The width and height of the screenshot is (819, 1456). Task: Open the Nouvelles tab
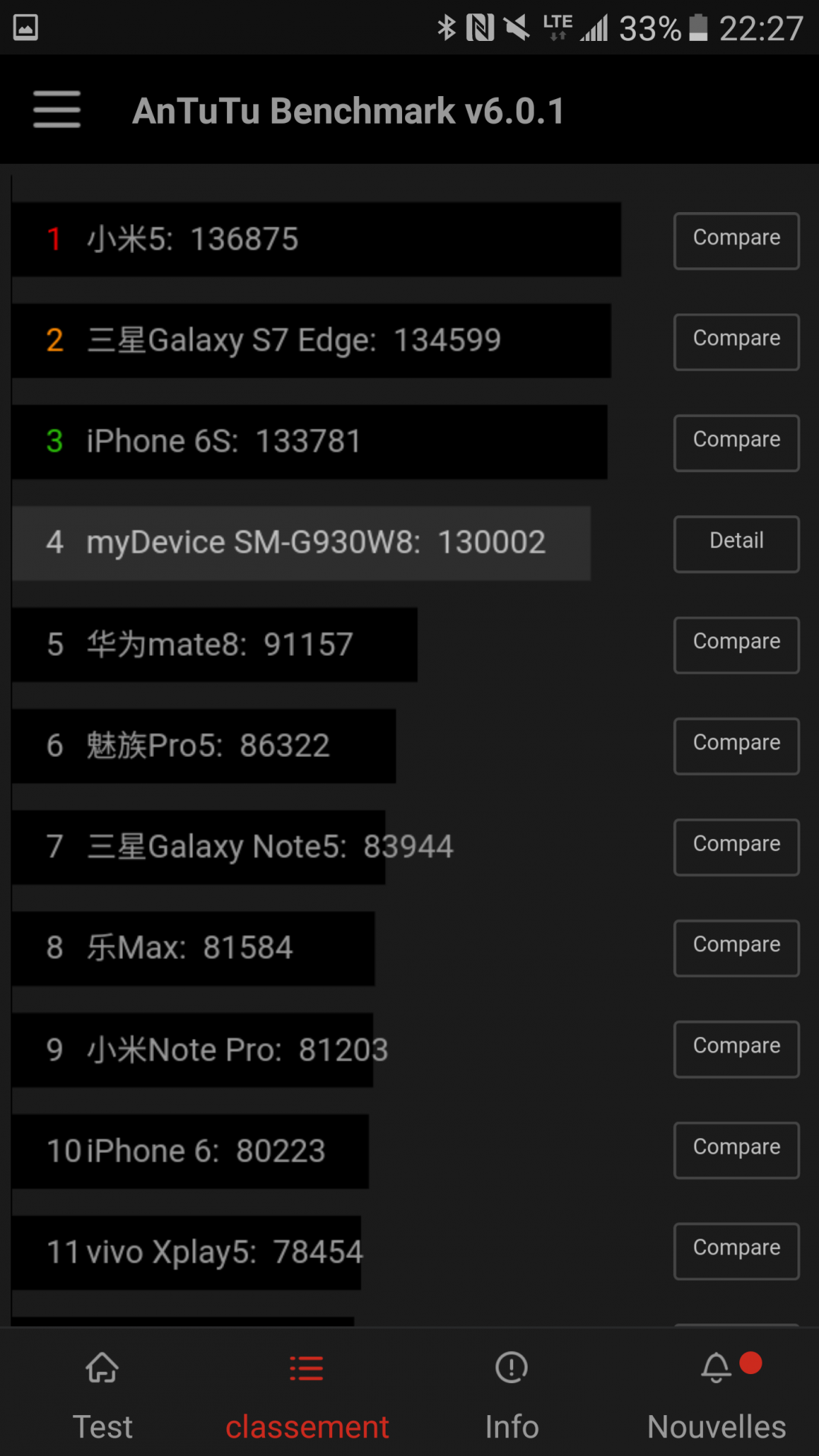coord(716,1396)
